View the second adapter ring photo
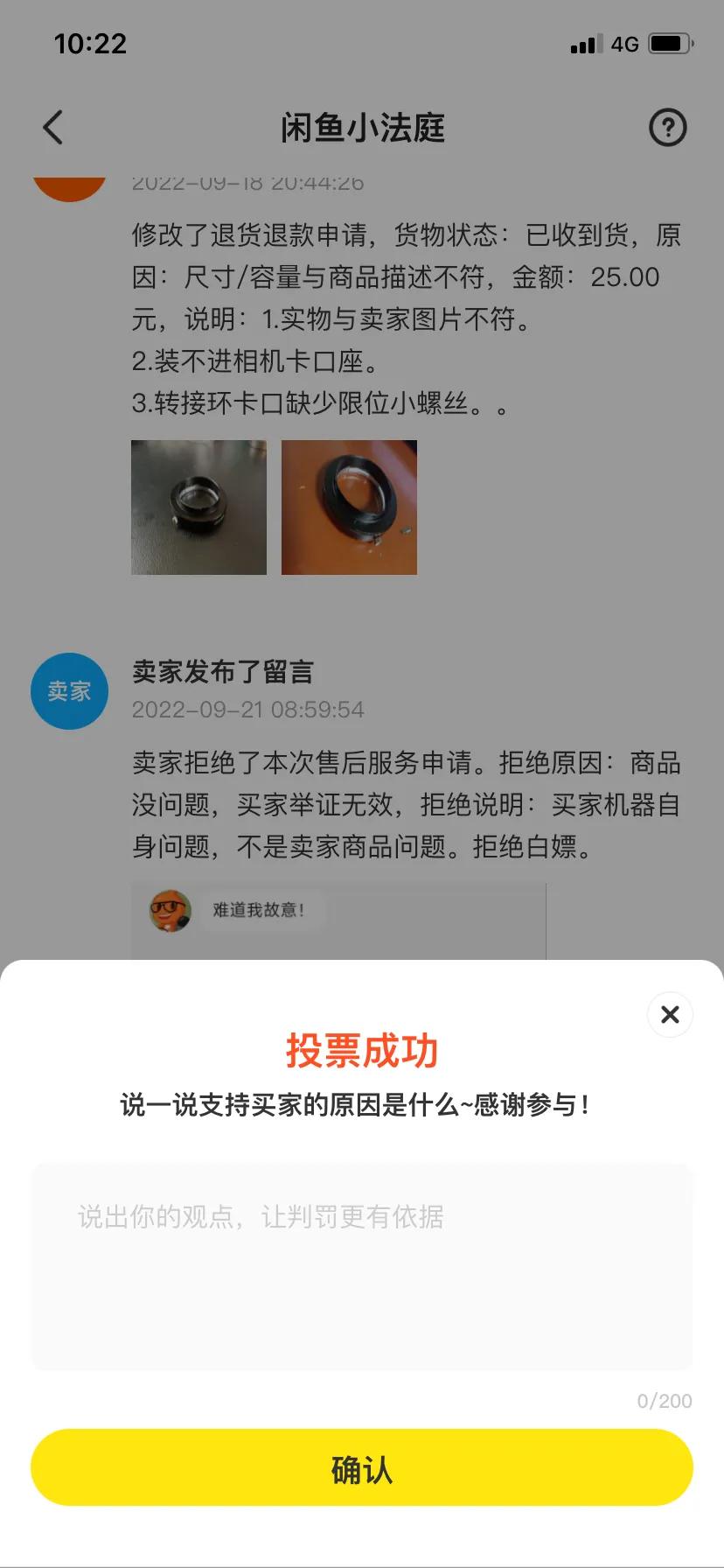The image size is (724, 1568). pyautogui.click(x=348, y=507)
